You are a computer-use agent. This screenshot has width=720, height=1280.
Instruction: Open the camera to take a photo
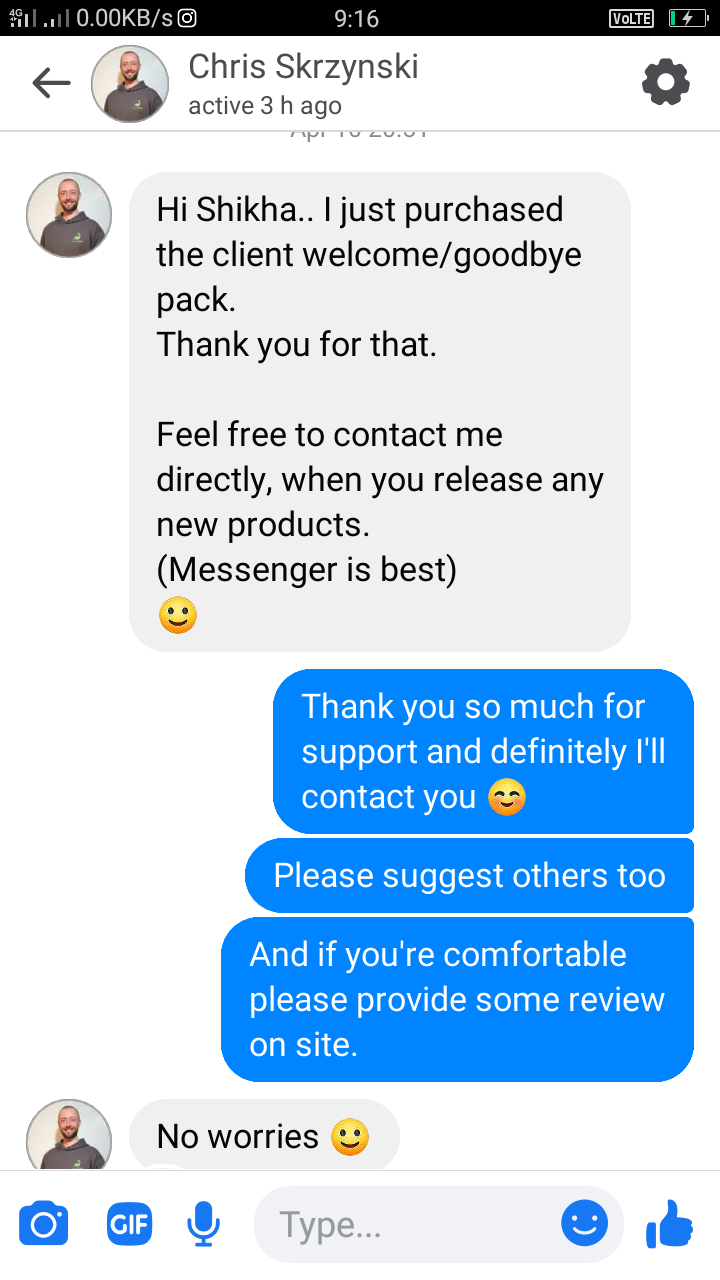click(43, 1222)
